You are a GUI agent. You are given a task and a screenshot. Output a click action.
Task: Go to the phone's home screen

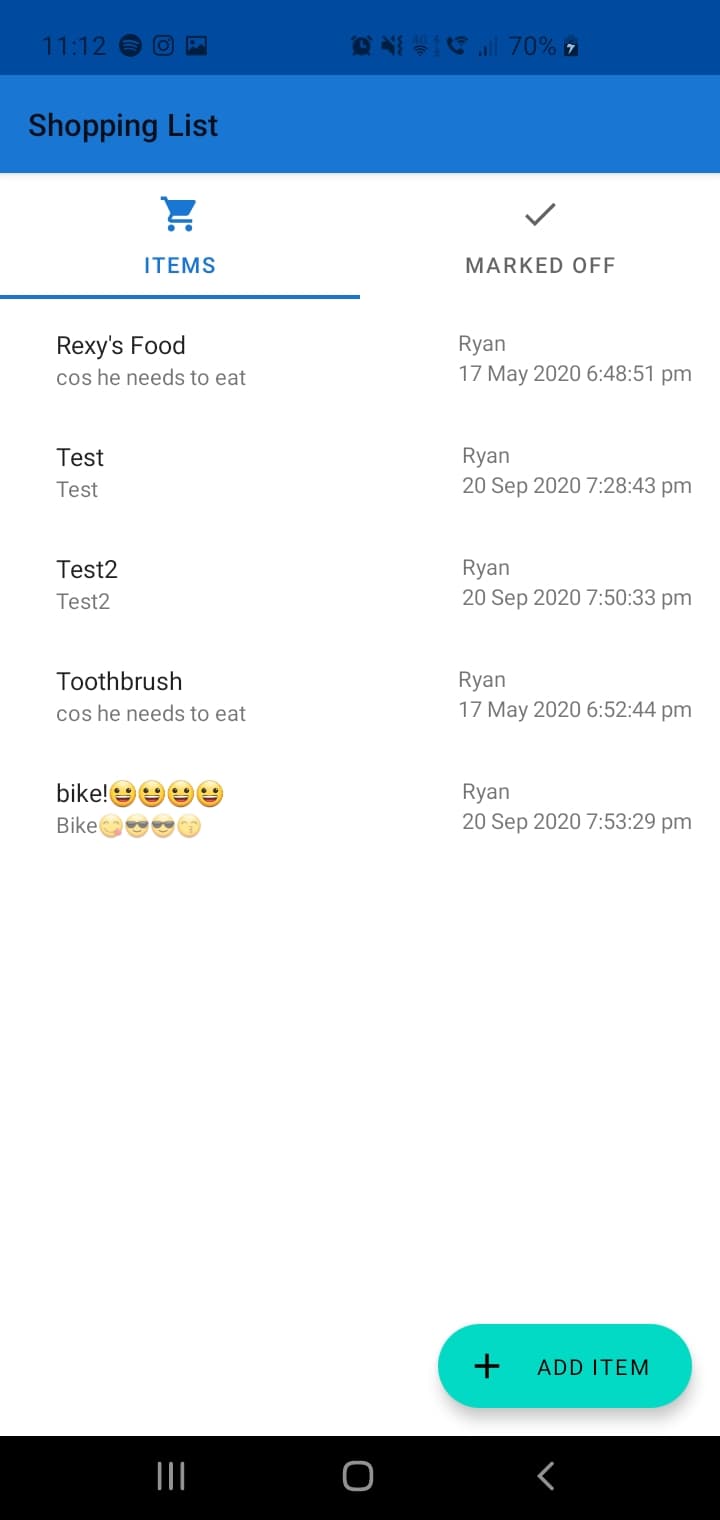pos(358,1476)
